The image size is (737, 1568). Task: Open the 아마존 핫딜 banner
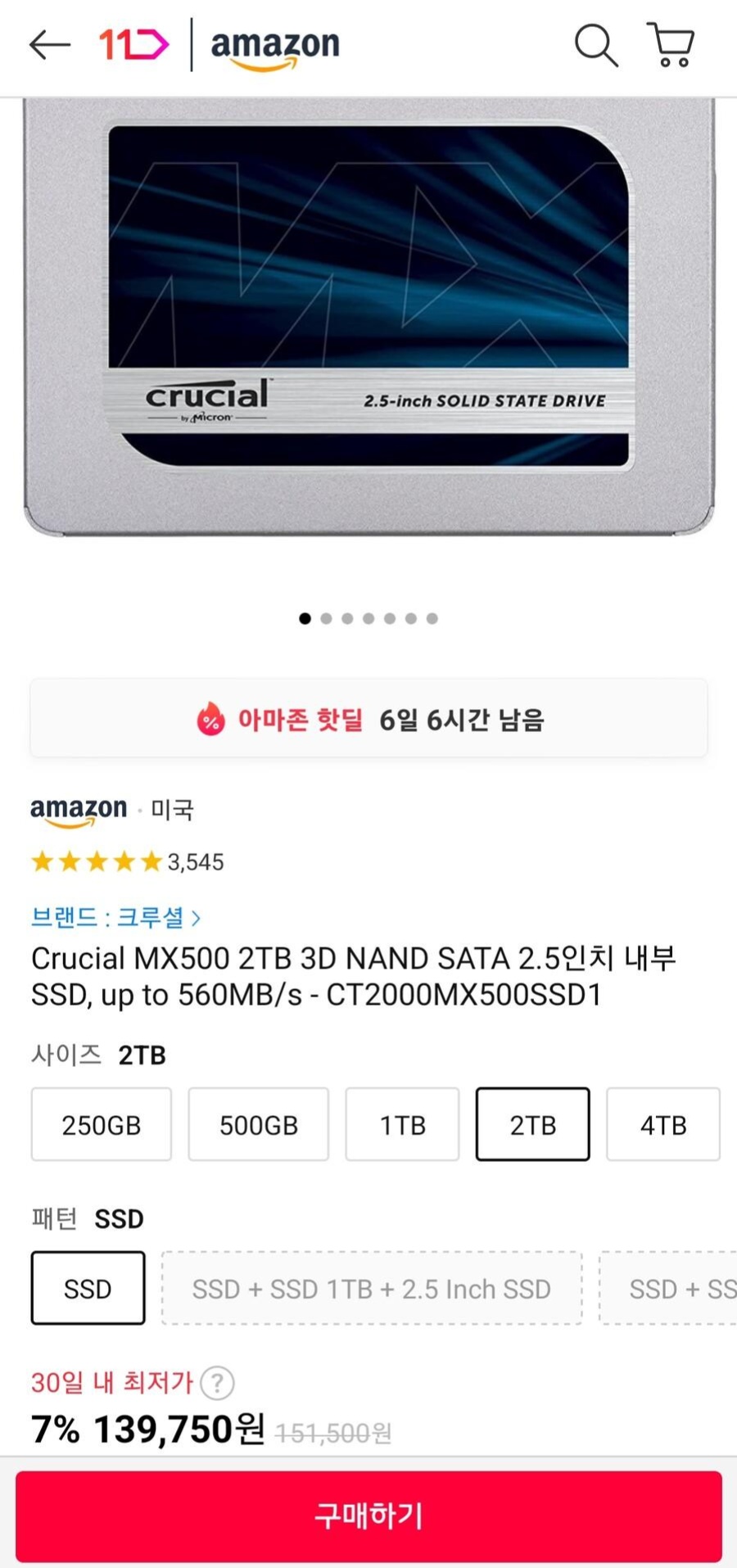pos(368,719)
